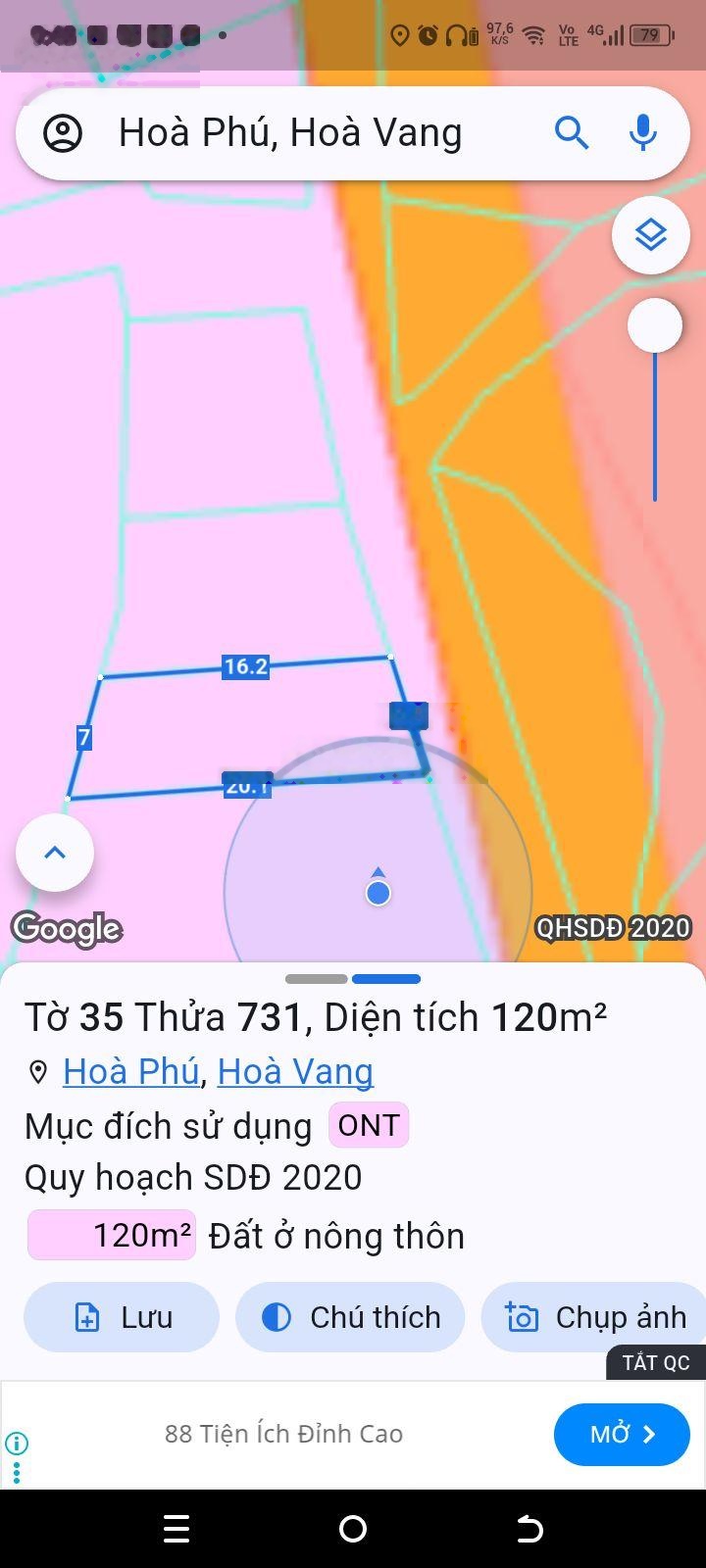This screenshot has height=1568, width=706.
Task: Open the Hoà Phú commune link
Action: pyautogui.click(x=130, y=1071)
